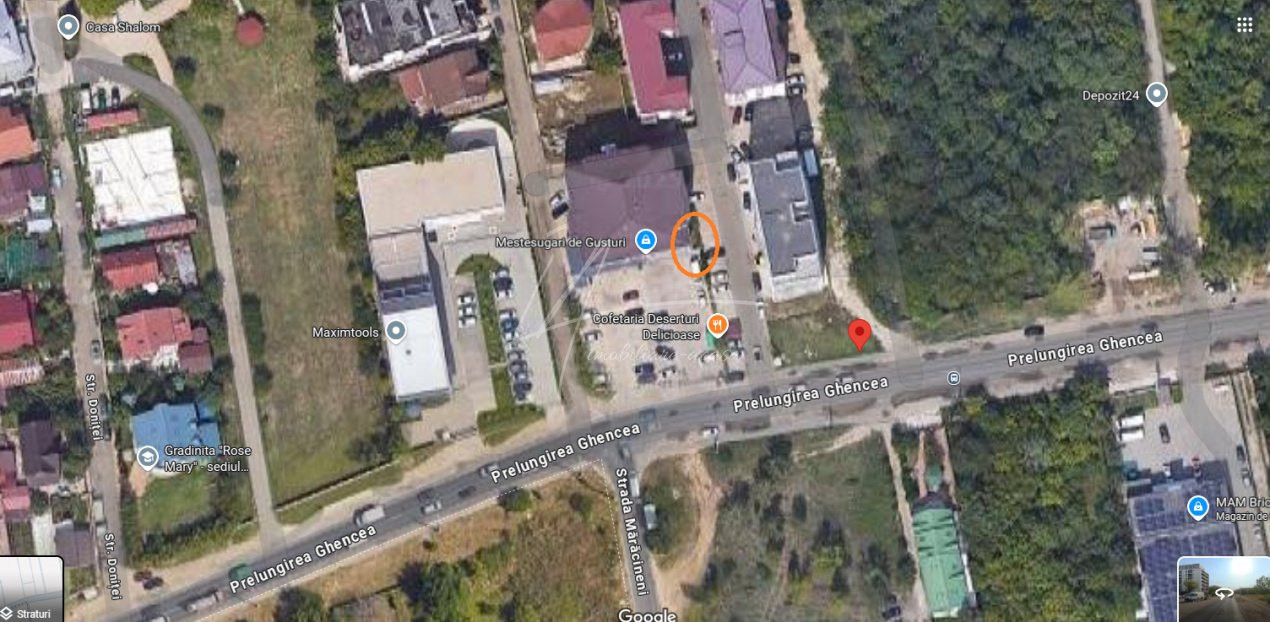Open the Street View preview thumbnail
This screenshot has width=1270, height=622.
point(1223,590)
